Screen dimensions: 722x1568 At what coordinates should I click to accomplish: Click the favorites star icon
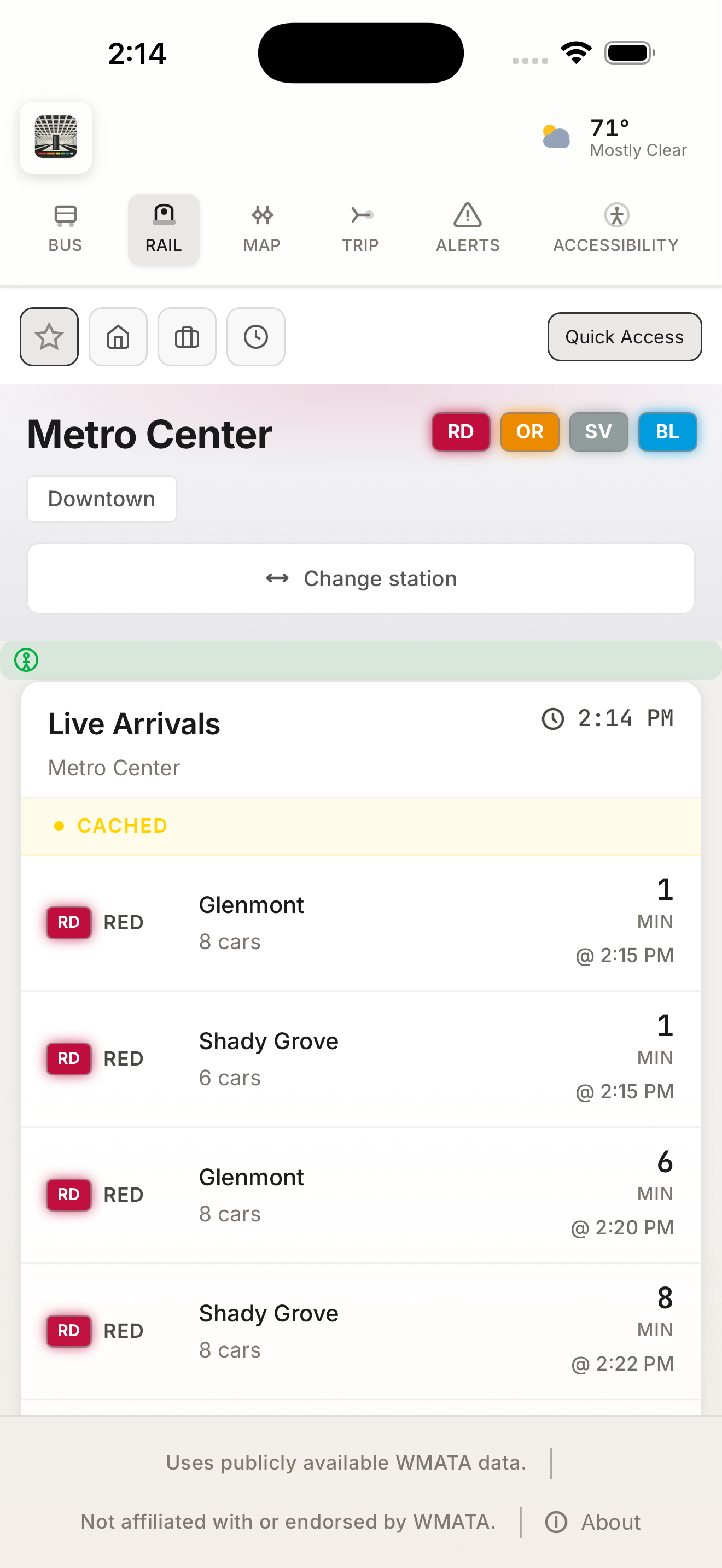point(49,337)
